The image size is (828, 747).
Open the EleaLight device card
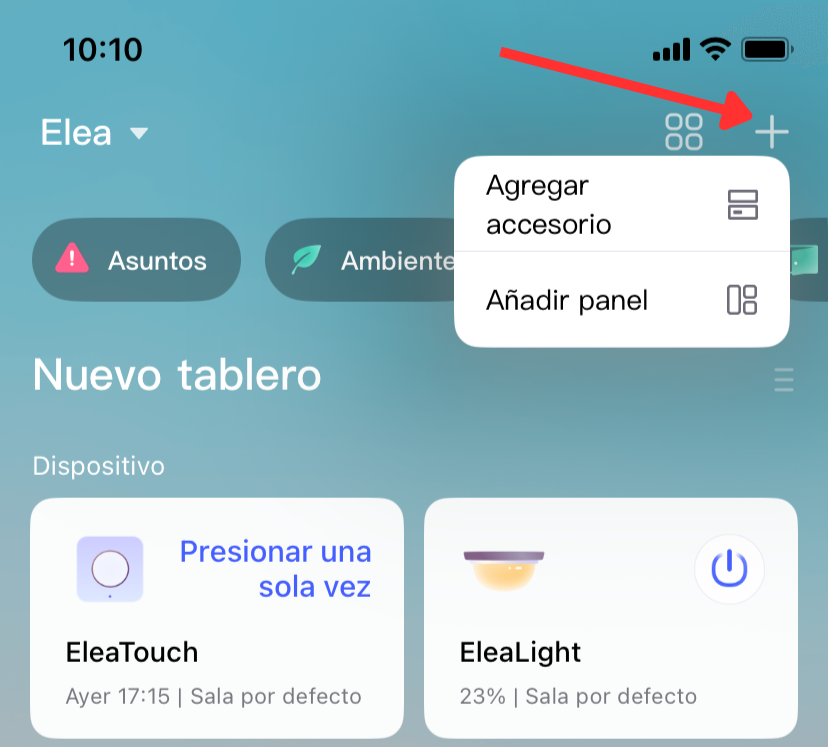pyautogui.click(x=580, y=652)
